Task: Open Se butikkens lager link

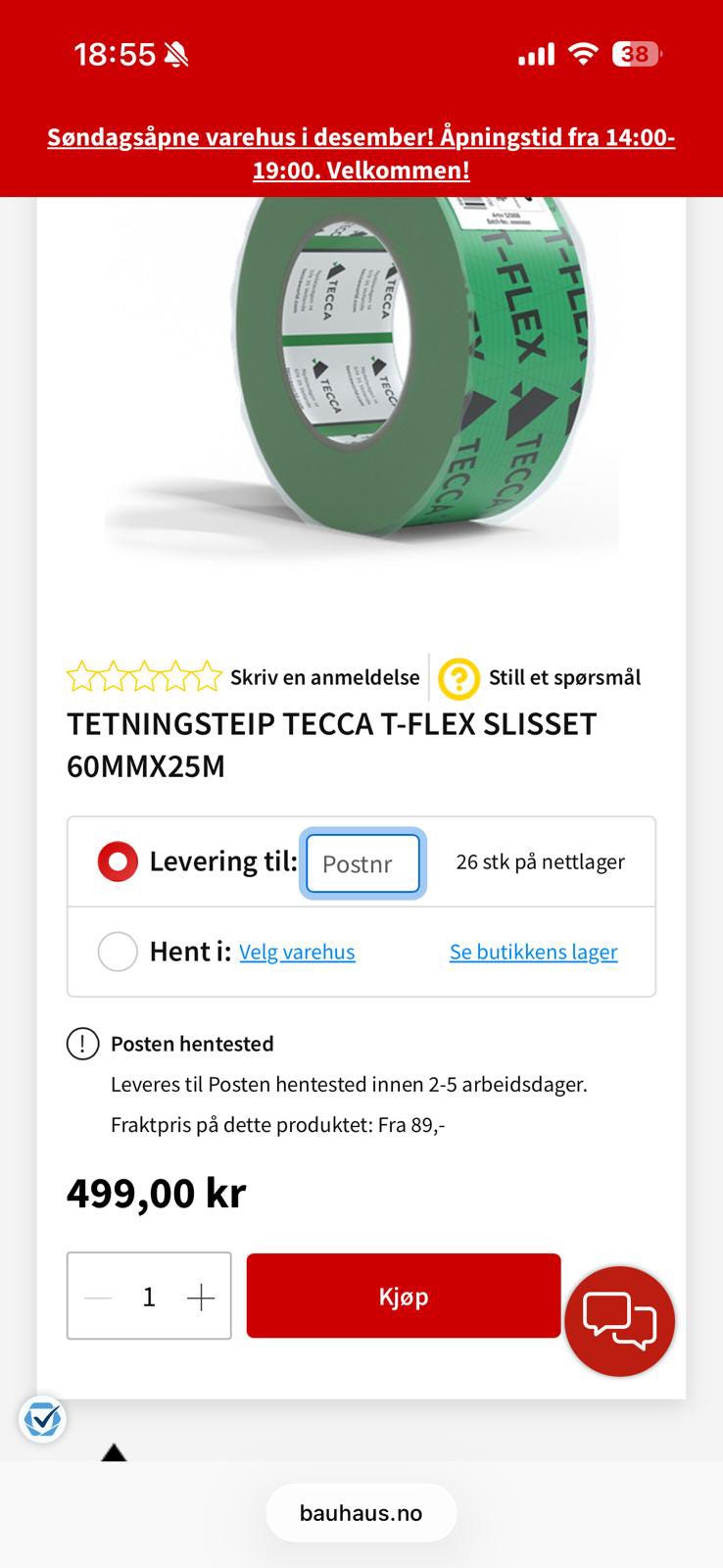Action: (534, 953)
